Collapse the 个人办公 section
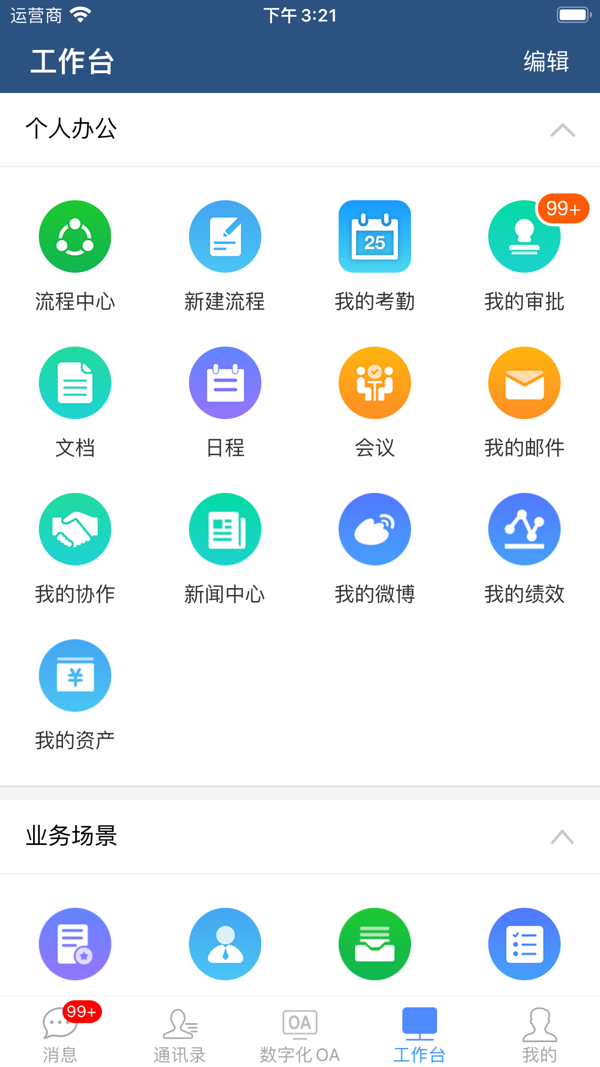The width and height of the screenshot is (600, 1067). point(562,130)
